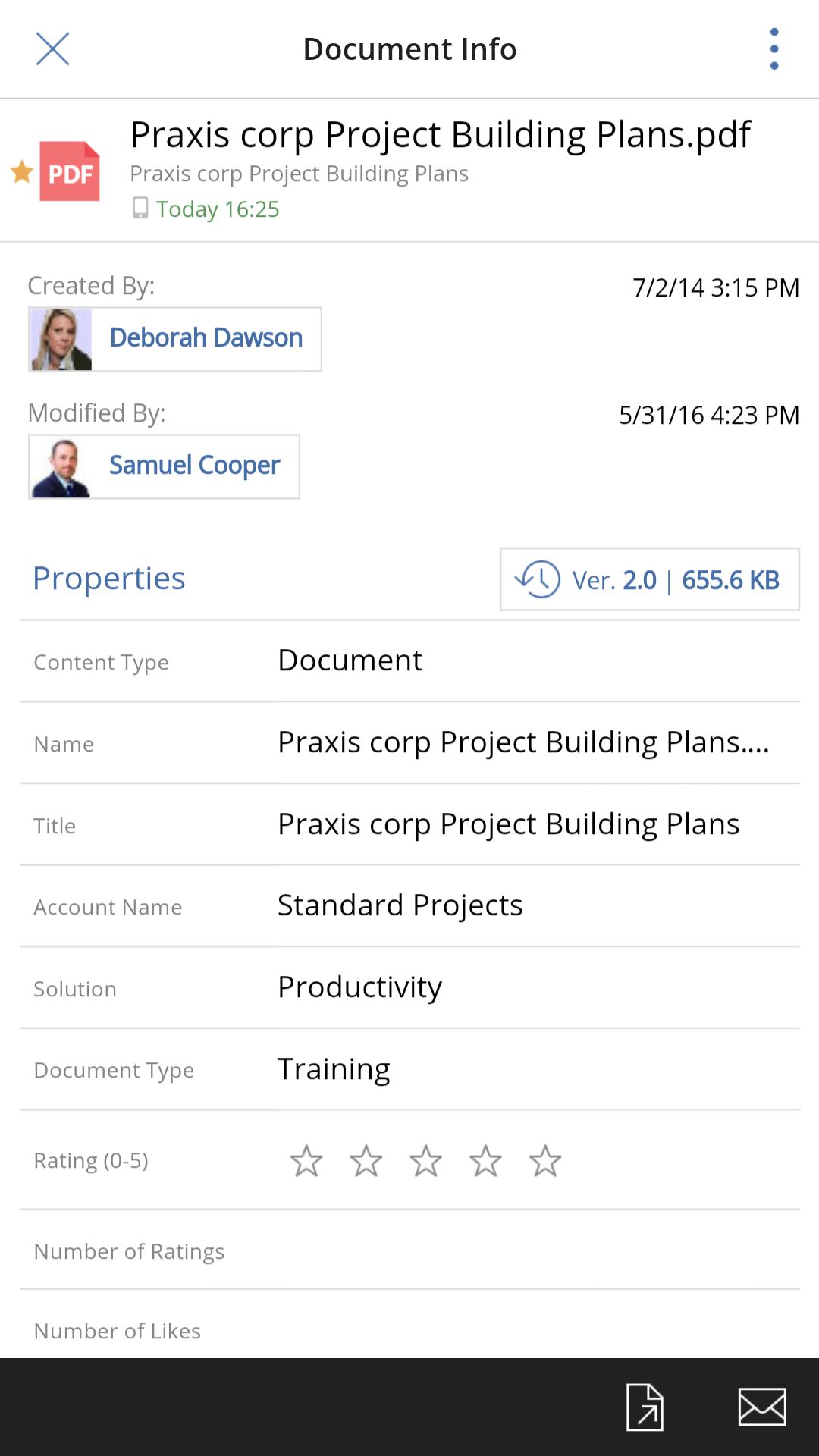Give the document a five-star rating

[x=544, y=1159]
